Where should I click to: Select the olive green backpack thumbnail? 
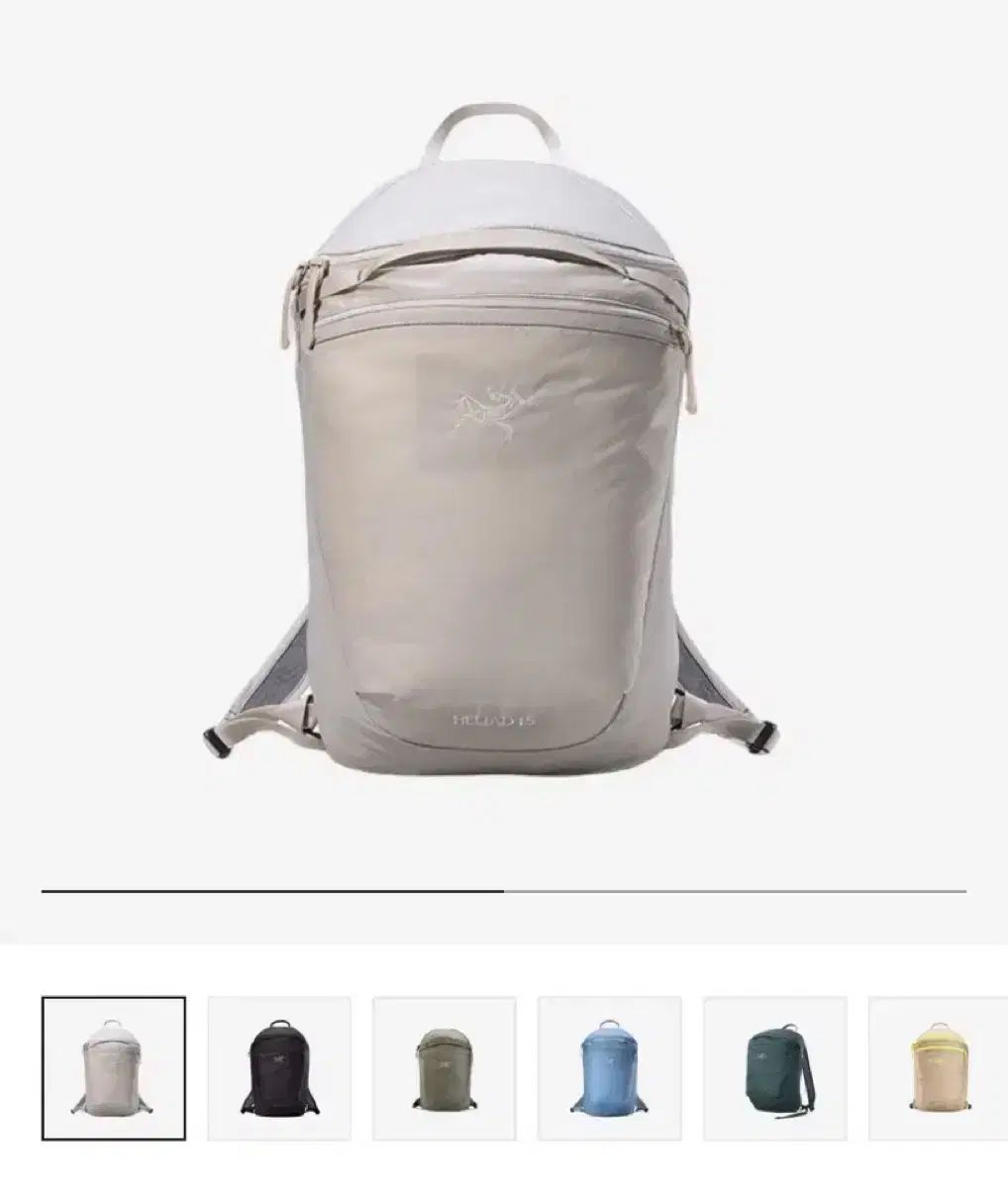(444, 1068)
